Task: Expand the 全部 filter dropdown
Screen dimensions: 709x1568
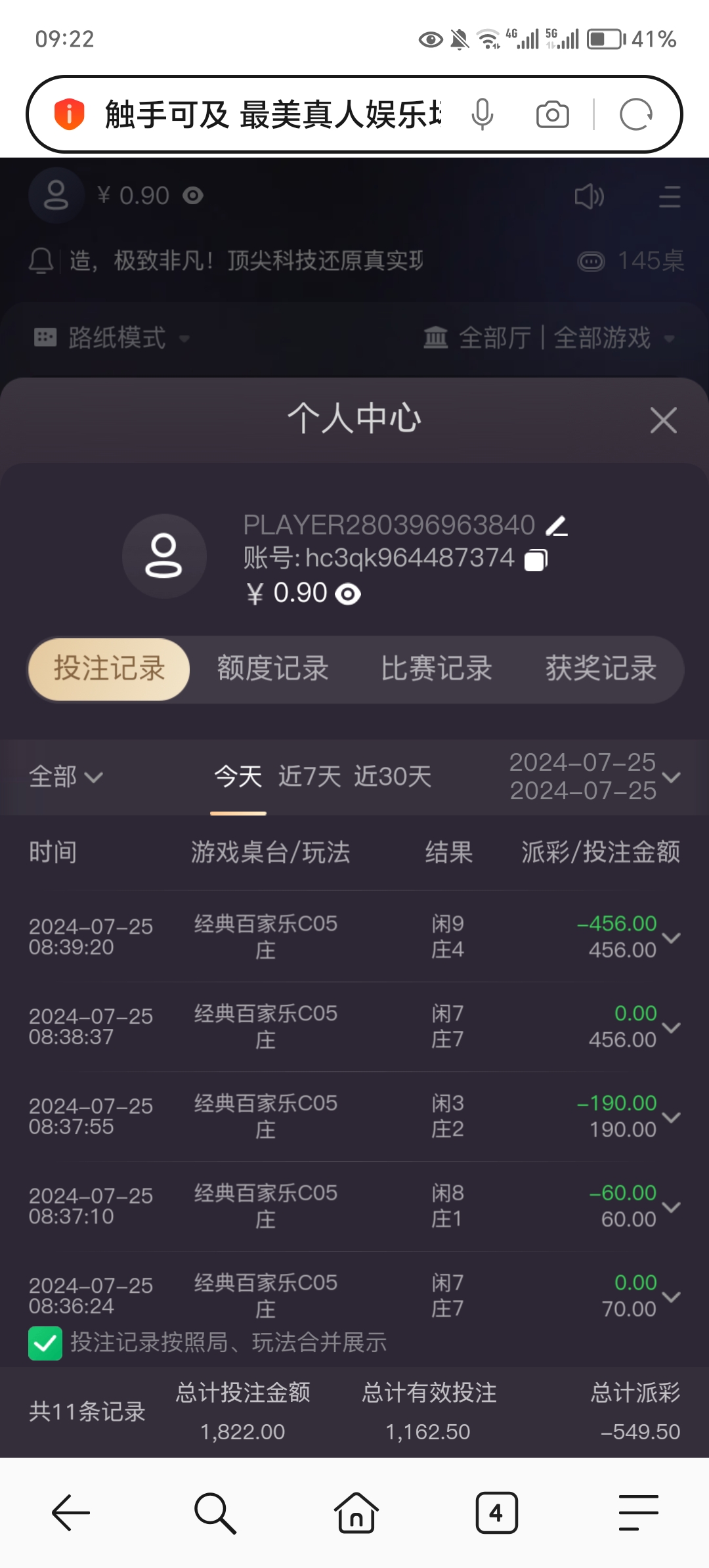Action: point(66,777)
